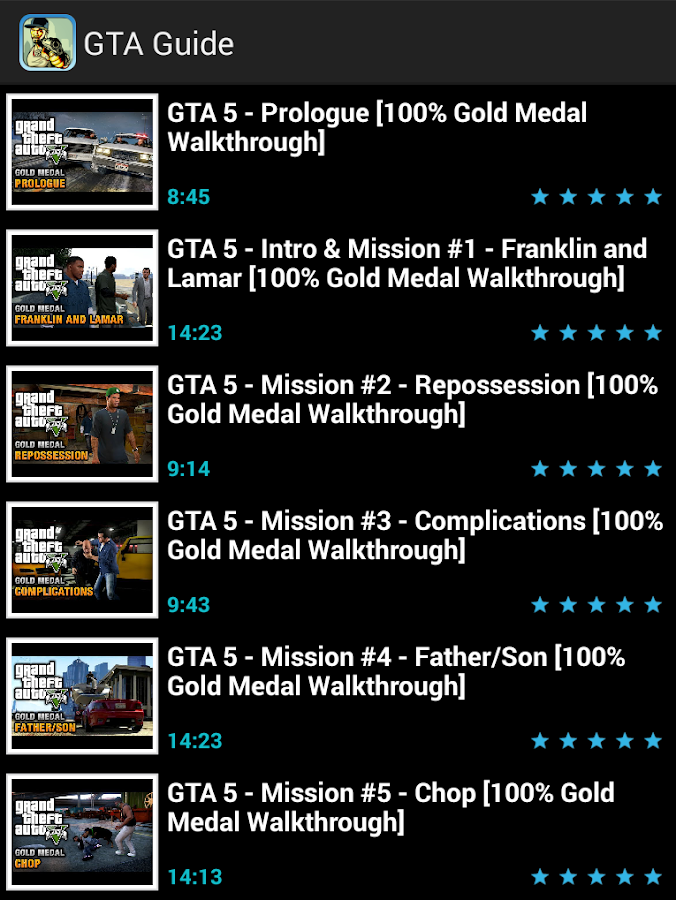Open the GTA 5 Prologue walkthrough video

click(x=376, y=128)
